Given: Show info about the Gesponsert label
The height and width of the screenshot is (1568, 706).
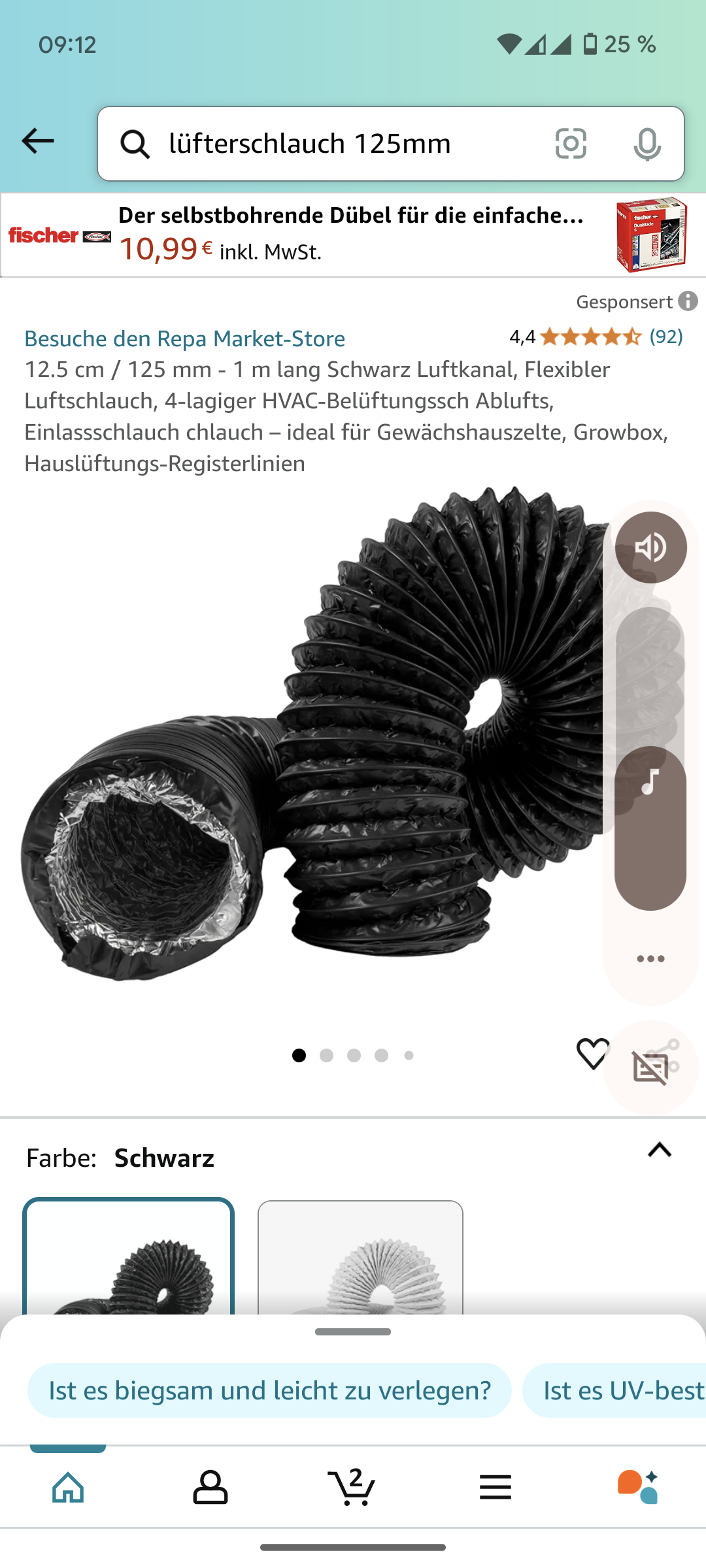Looking at the screenshot, I should click(688, 301).
